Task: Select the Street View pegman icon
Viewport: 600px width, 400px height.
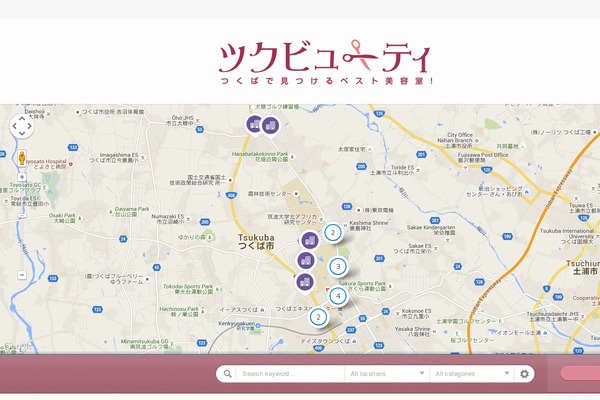Action: pos(20,158)
